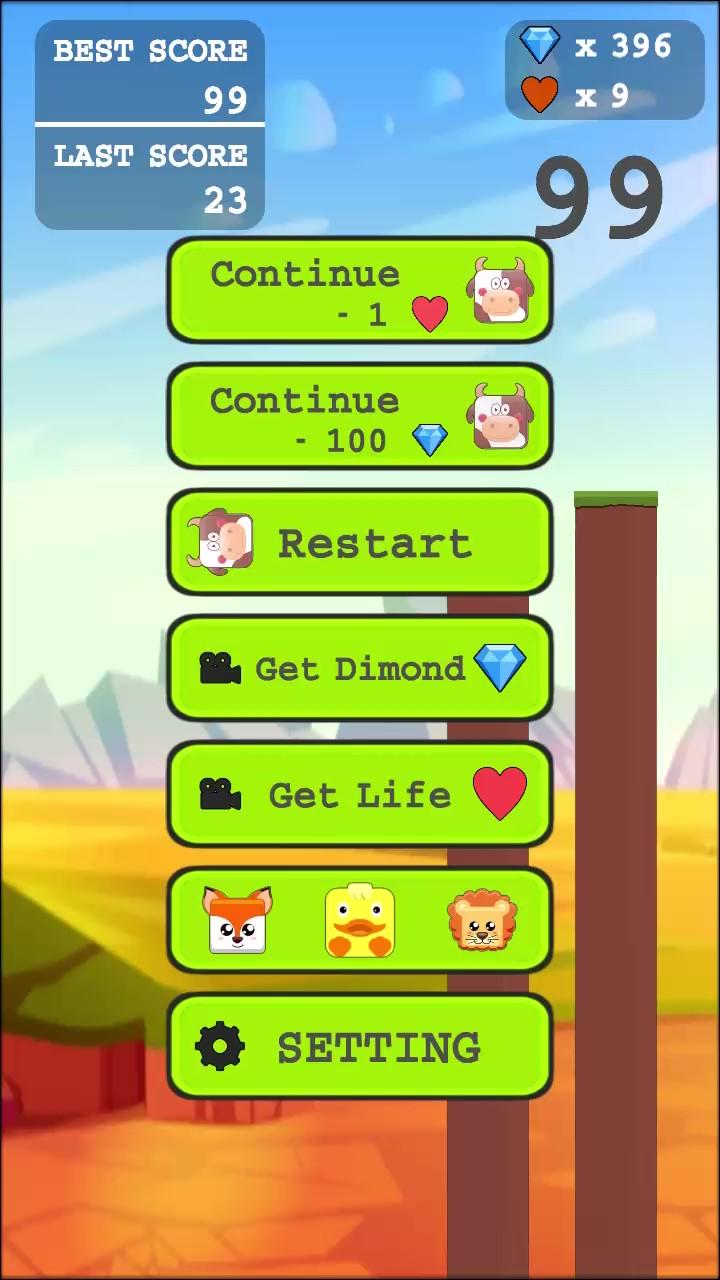Image resolution: width=720 pixels, height=1280 pixels.
Task: Tap the heart icon showing x 9
Action: pyautogui.click(x=538, y=95)
